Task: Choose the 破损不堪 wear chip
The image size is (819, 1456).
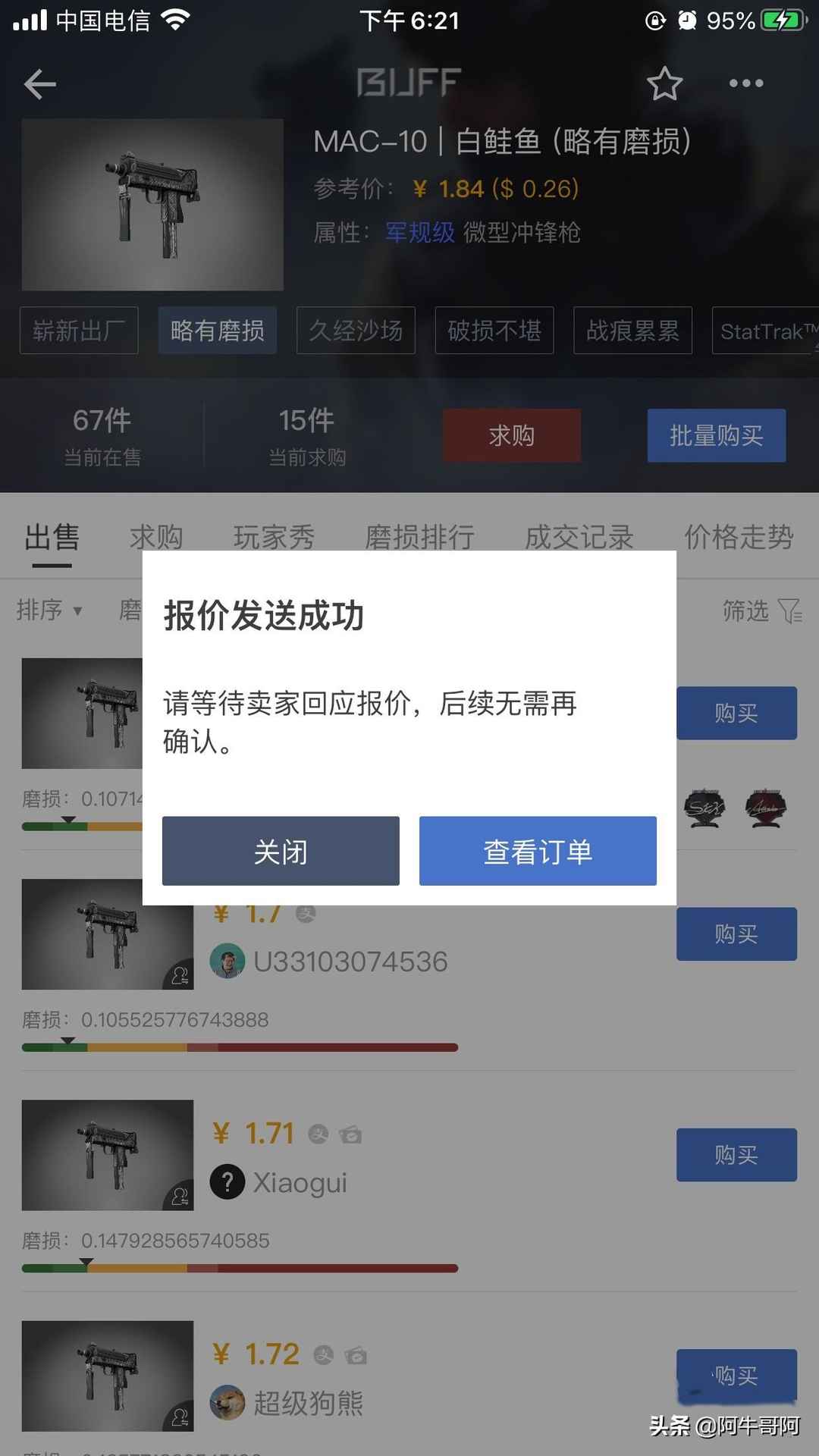Action: [x=494, y=331]
